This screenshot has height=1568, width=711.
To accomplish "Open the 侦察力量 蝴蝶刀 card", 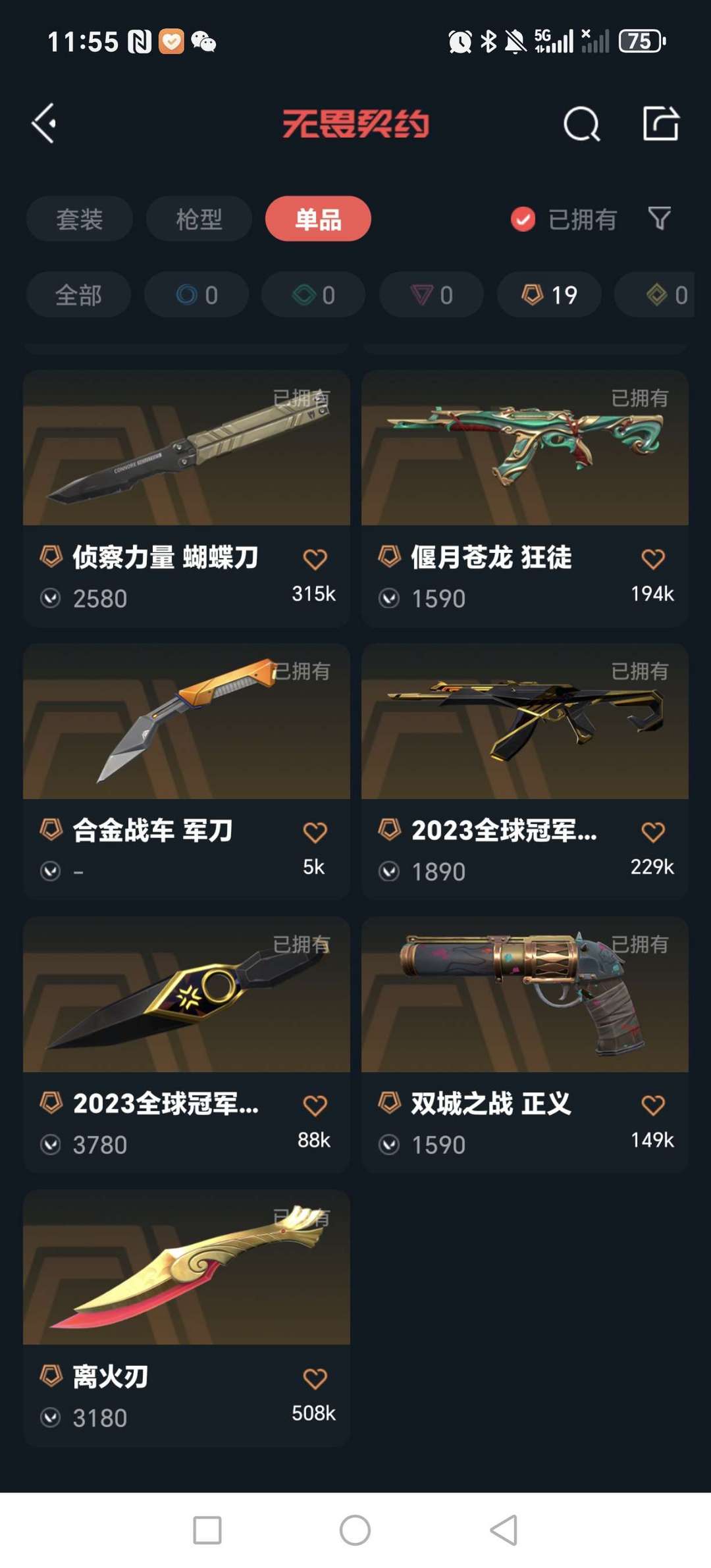I will [x=186, y=498].
